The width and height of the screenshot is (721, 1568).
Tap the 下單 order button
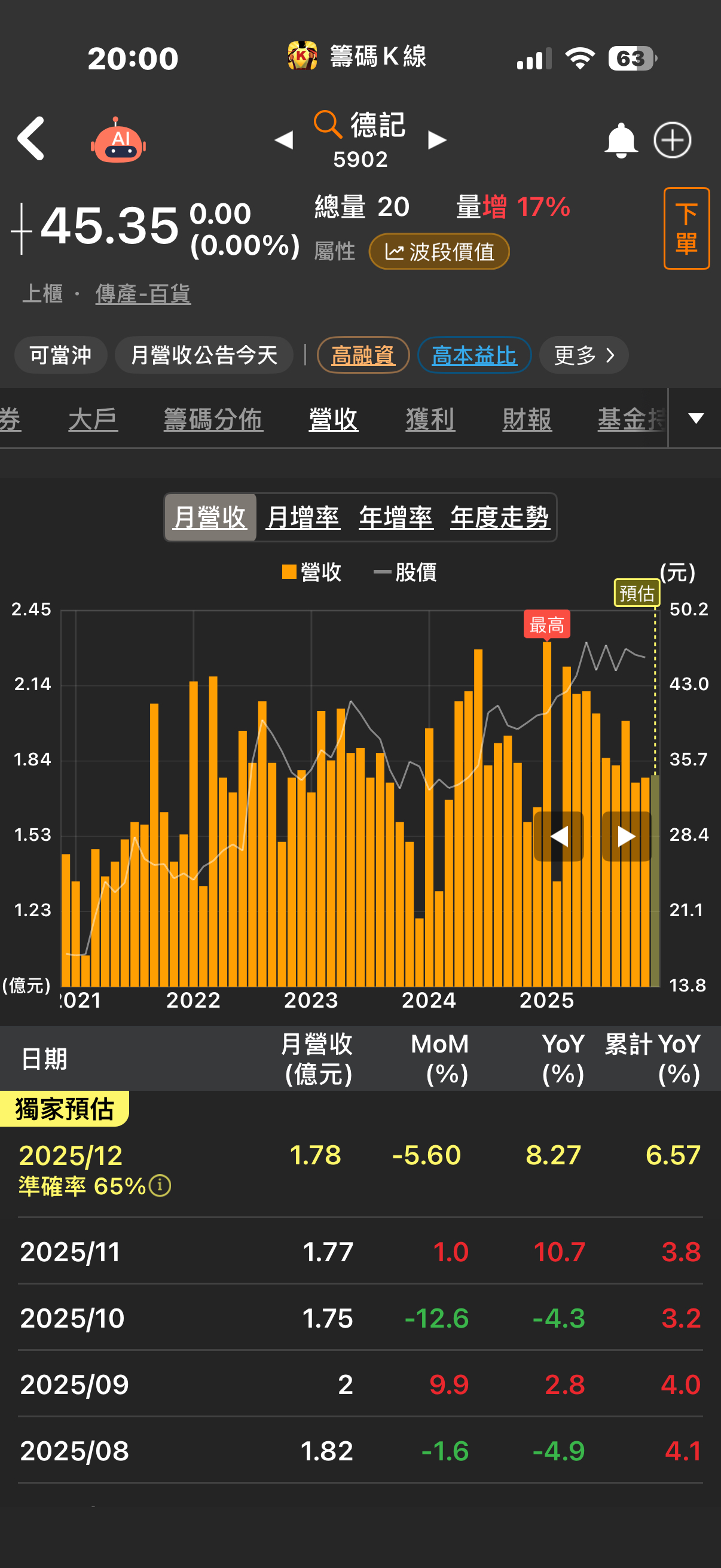[686, 228]
